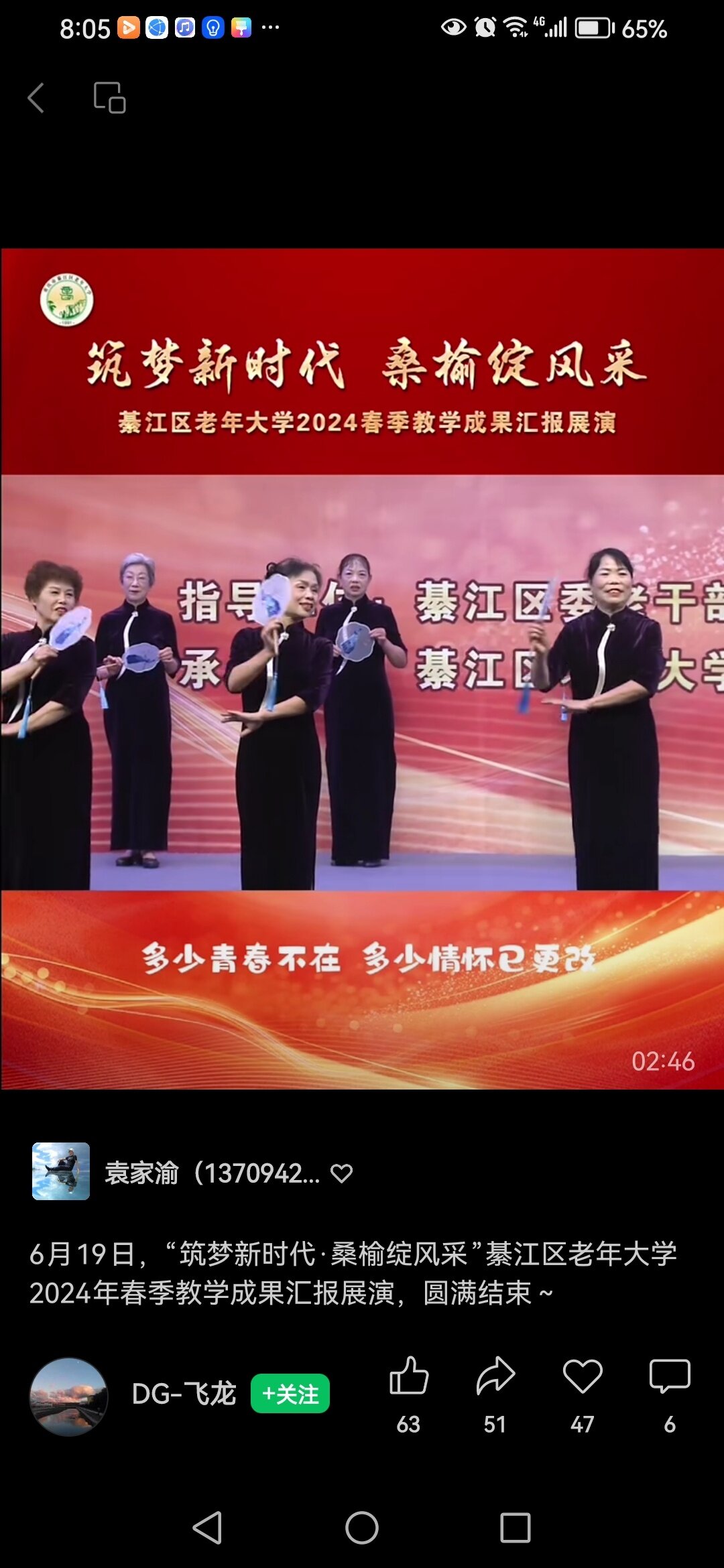
Task: Tap the system home button
Action: point(362,1528)
